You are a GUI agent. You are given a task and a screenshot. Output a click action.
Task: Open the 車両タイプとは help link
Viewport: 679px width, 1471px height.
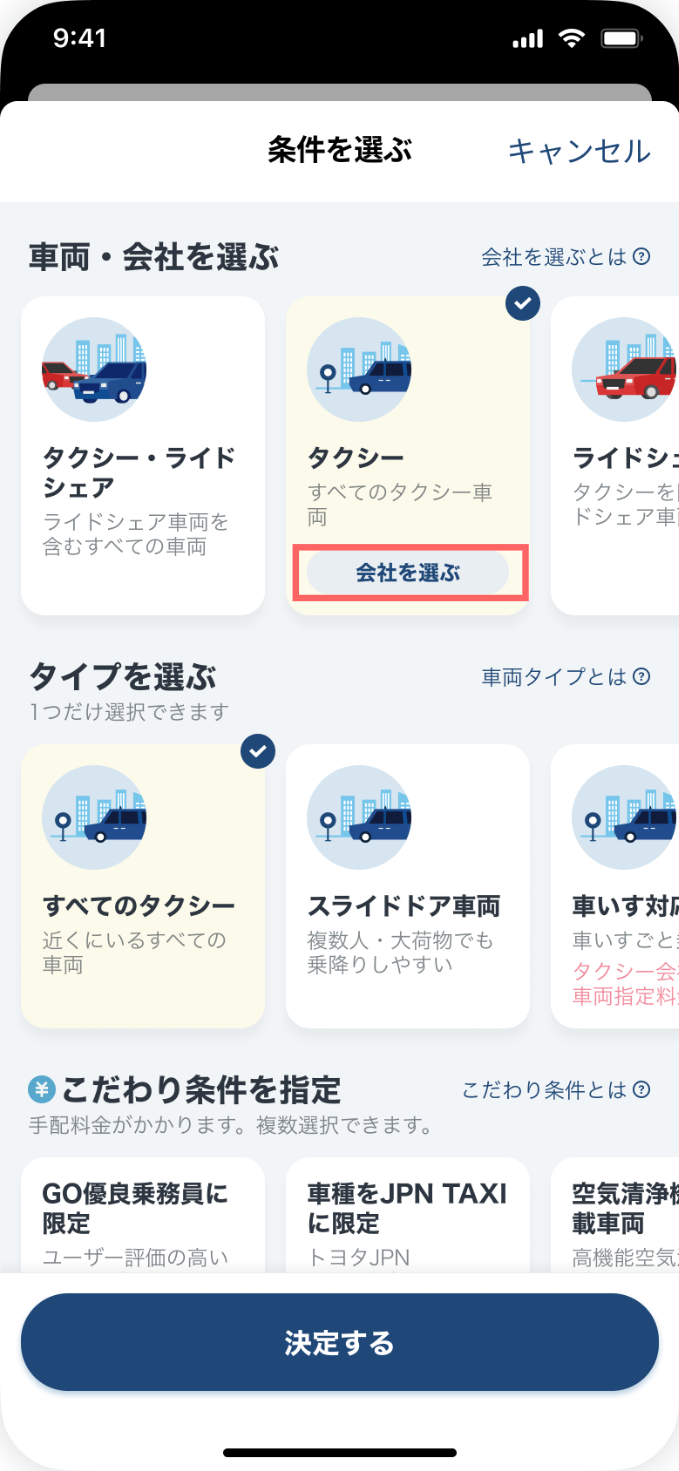click(565, 677)
